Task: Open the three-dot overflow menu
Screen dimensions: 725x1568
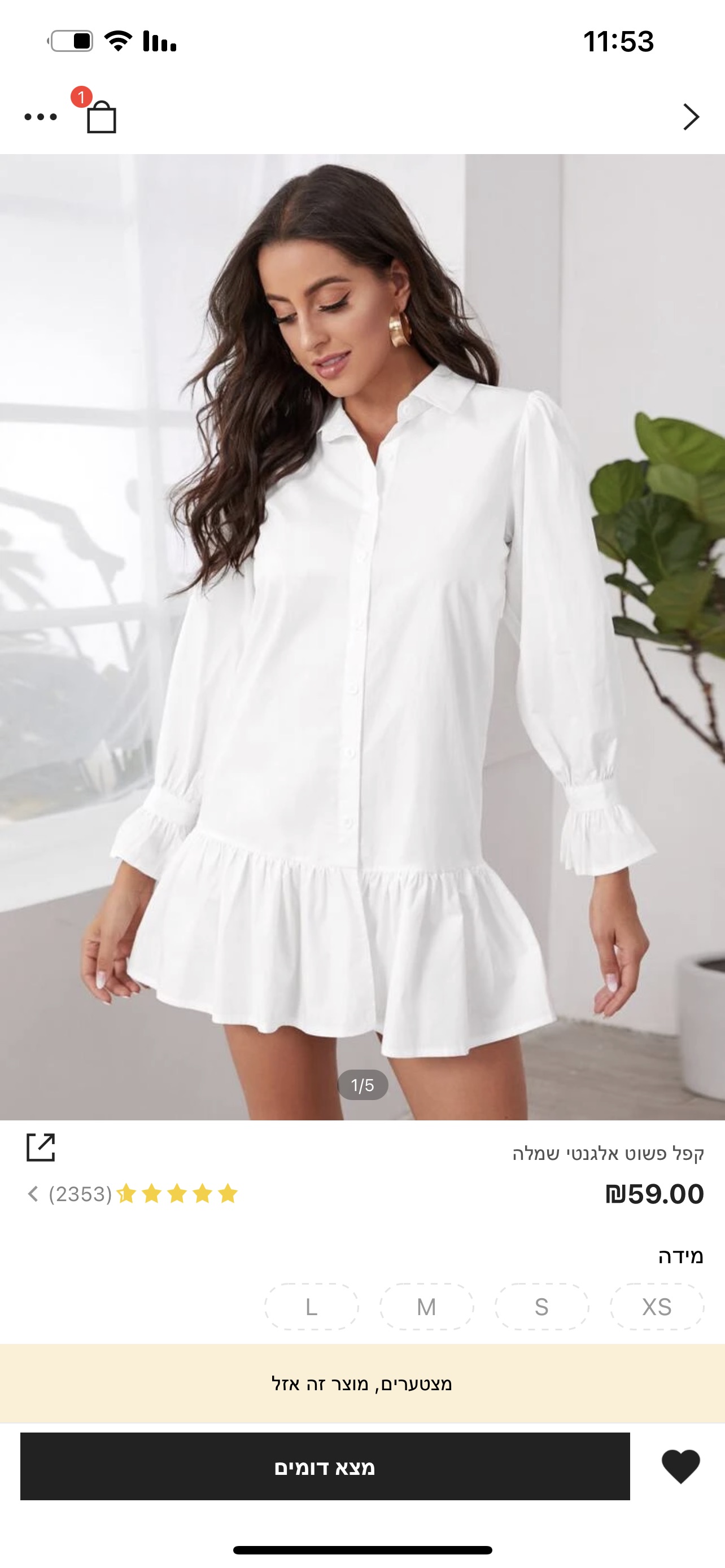Action: coord(40,117)
